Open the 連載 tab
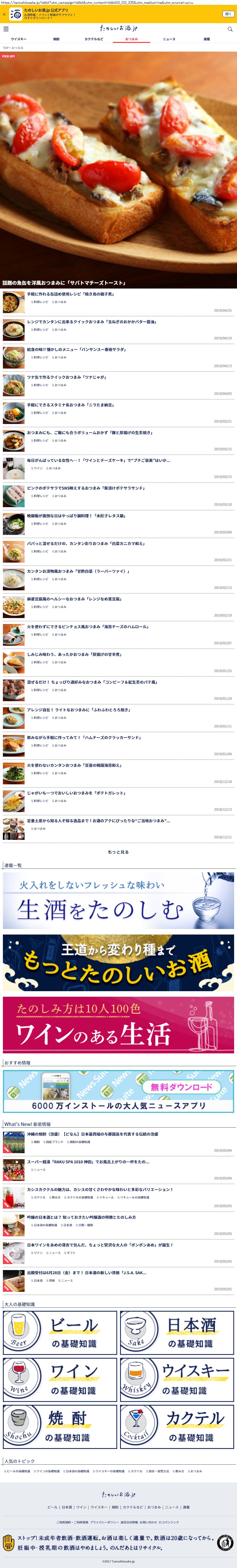This screenshot has height=1568, width=237. (x=207, y=39)
